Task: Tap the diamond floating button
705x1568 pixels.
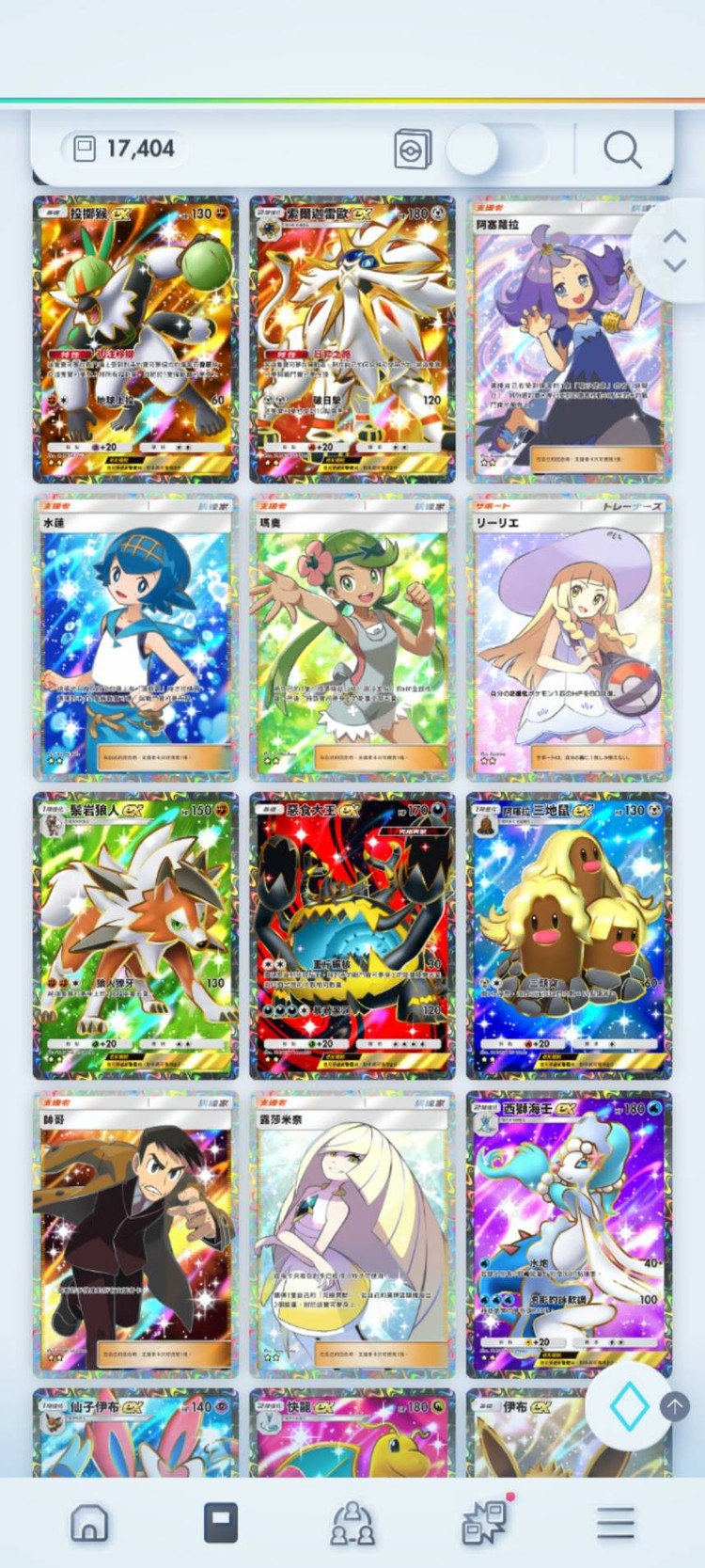Action: pyautogui.click(x=628, y=1406)
